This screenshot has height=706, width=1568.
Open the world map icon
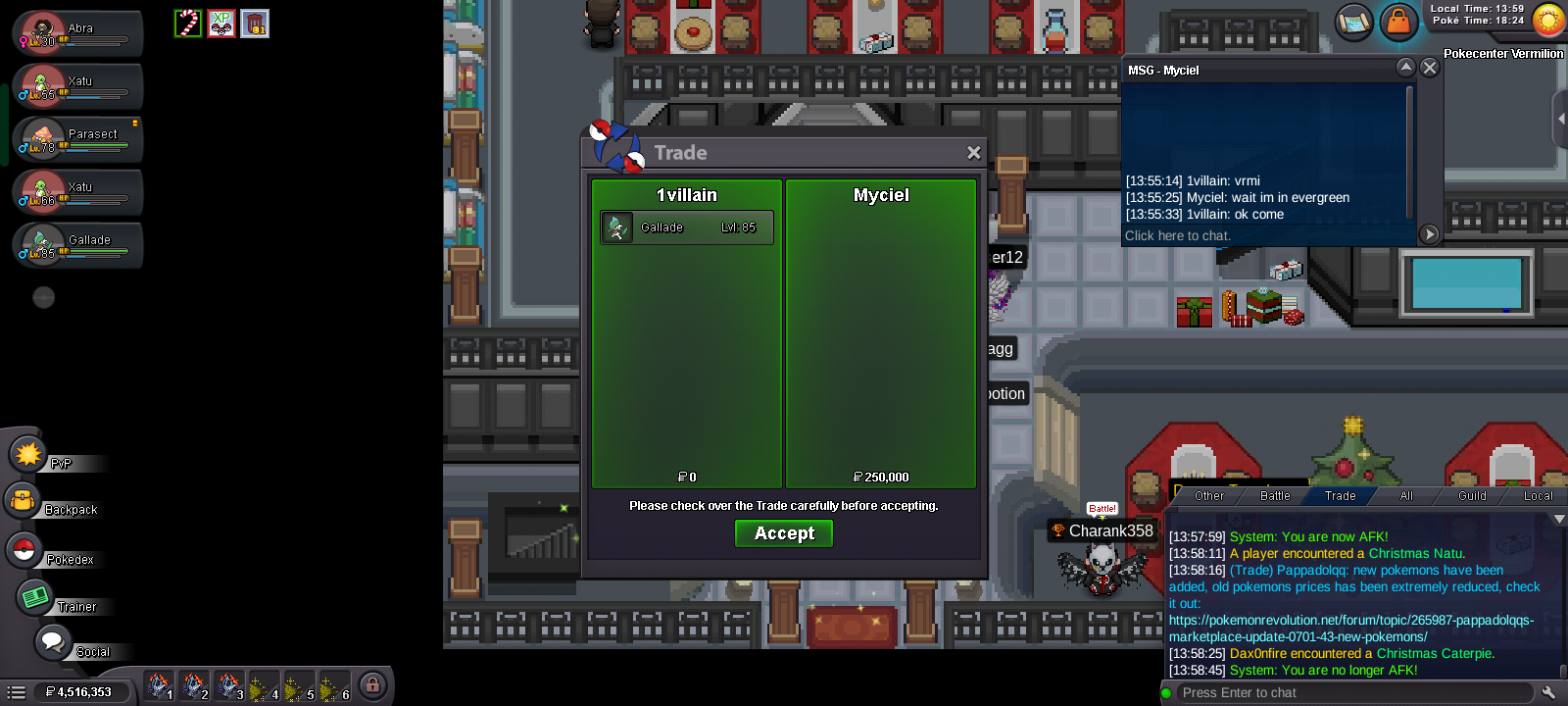tap(1353, 22)
